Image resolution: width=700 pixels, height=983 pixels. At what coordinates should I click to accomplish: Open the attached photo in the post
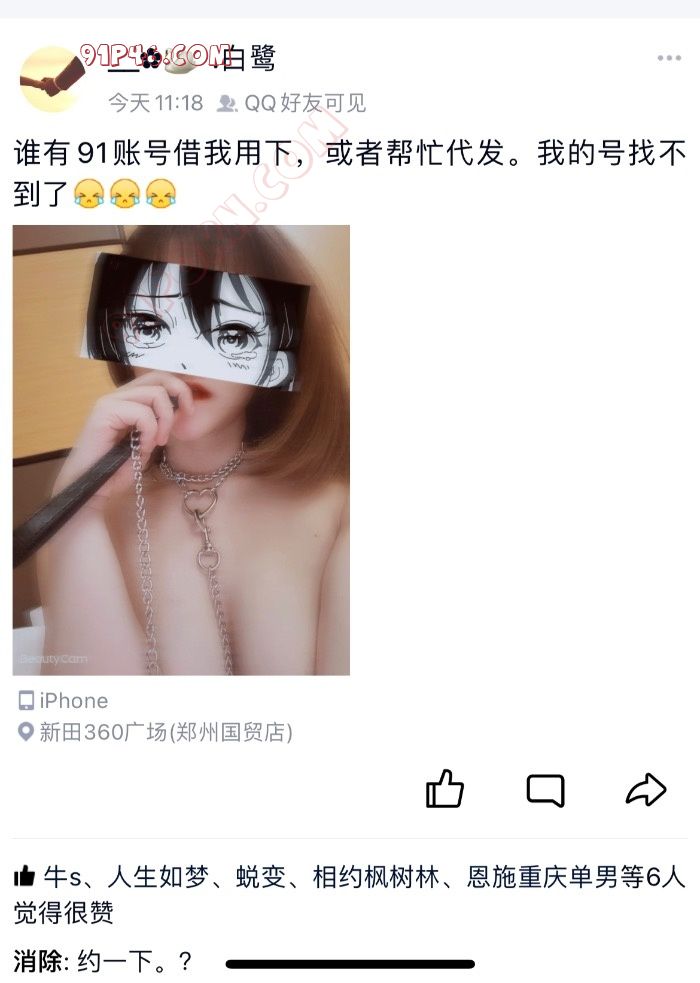pos(181,450)
